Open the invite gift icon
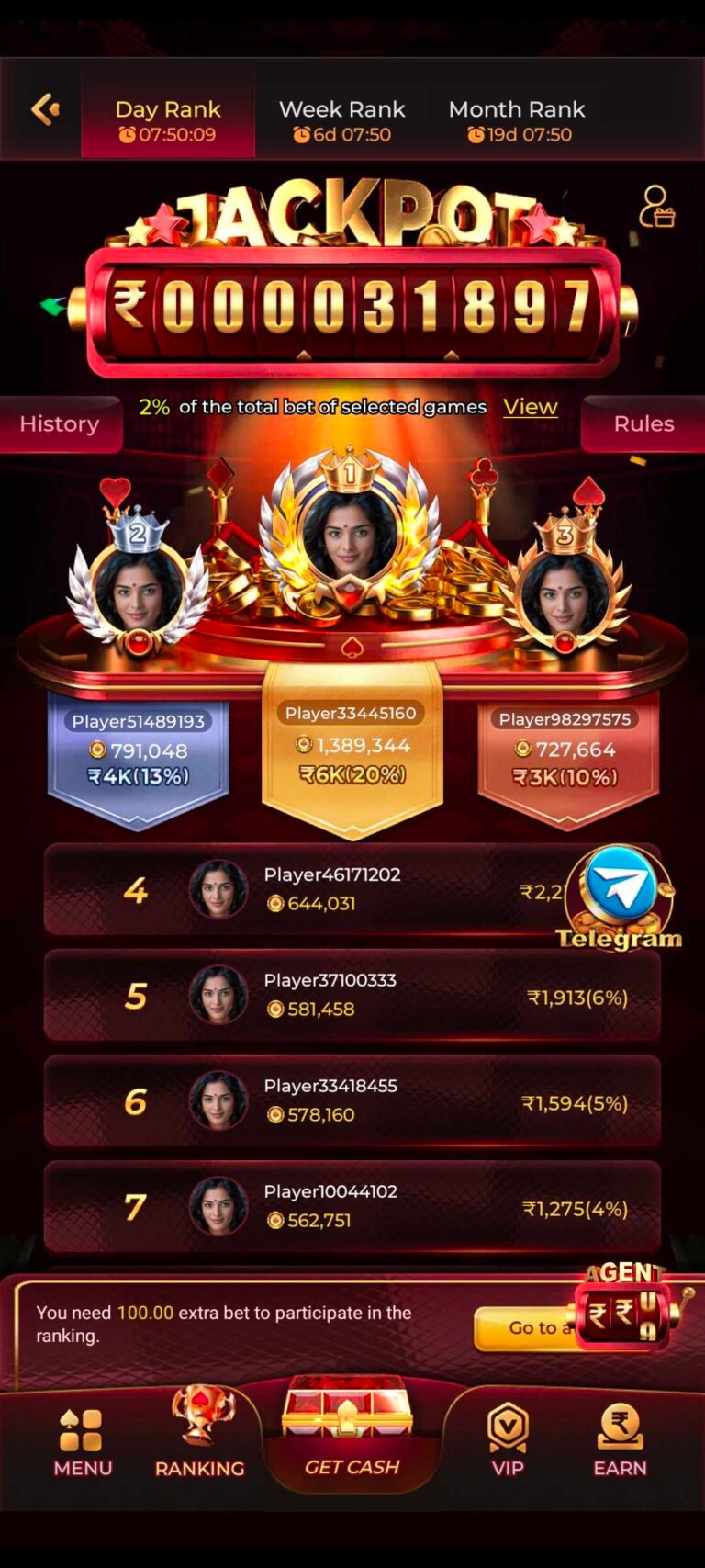The image size is (705, 1568). pyautogui.click(x=656, y=207)
